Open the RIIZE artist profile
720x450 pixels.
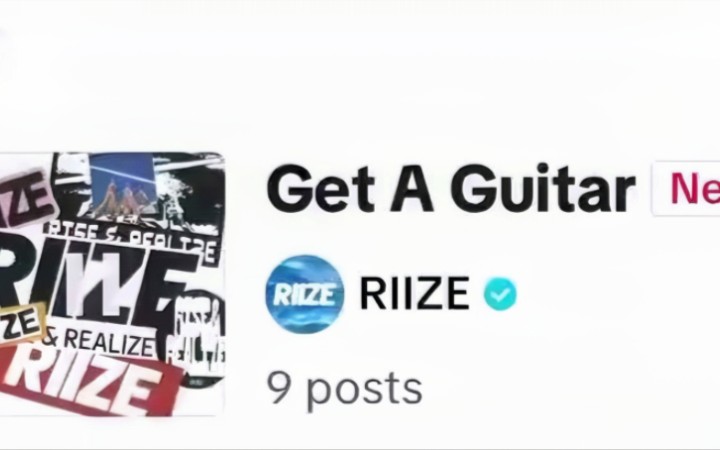[413, 293]
